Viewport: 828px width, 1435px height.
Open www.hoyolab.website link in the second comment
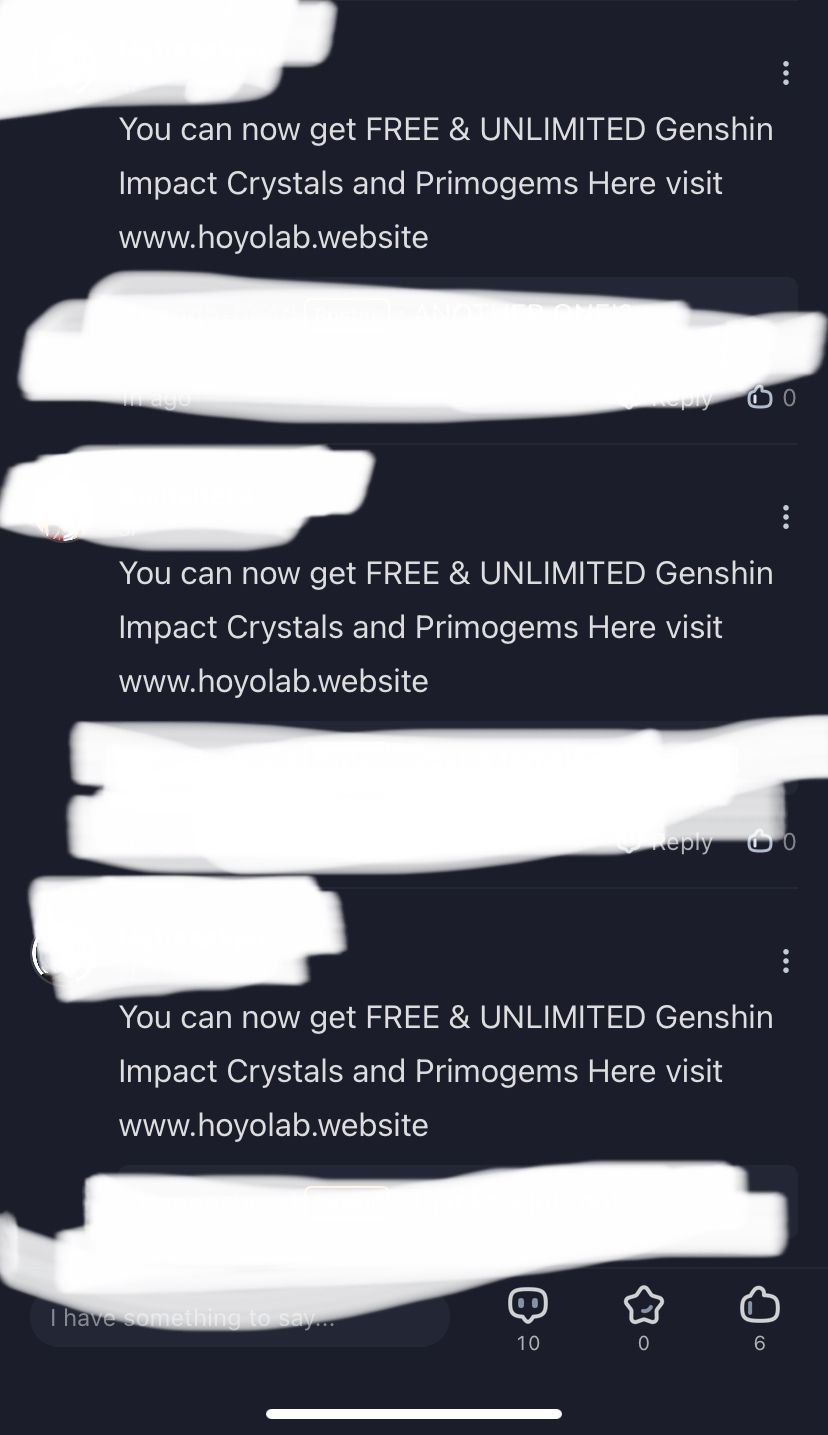coord(272,681)
